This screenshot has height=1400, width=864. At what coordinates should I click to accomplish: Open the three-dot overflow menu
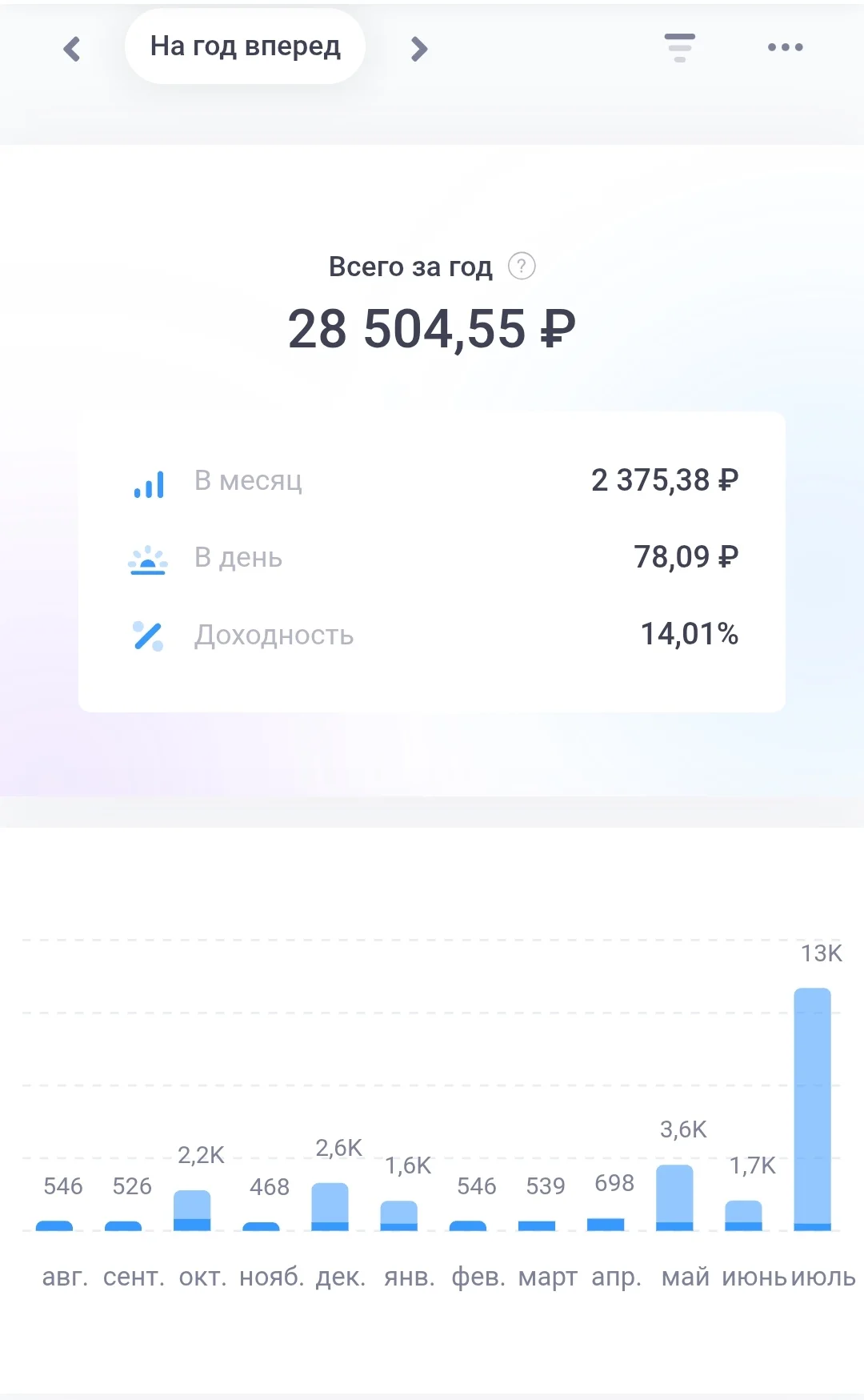(x=785, y=47)
